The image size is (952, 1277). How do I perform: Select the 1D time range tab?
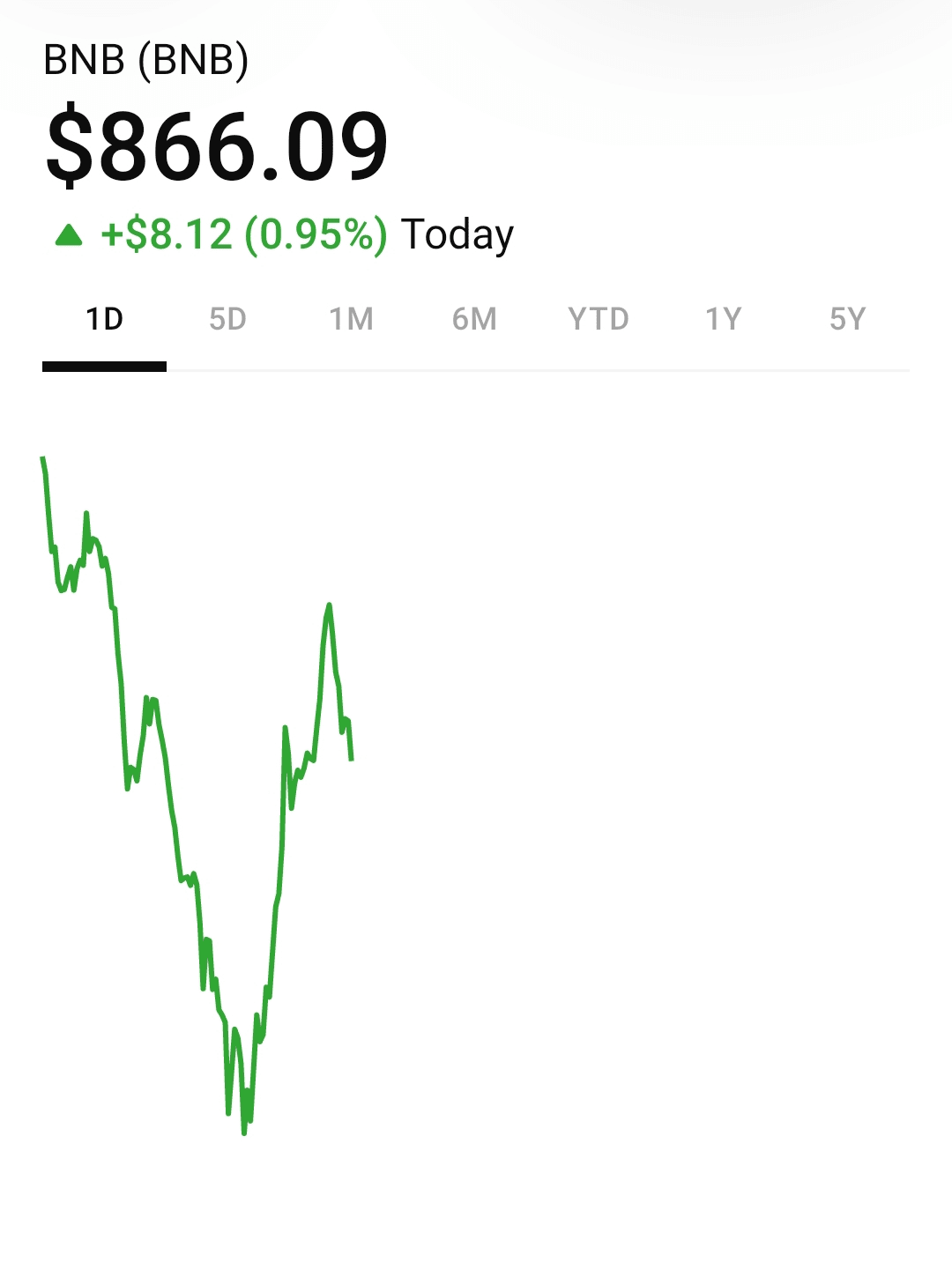tap(104, 319)
